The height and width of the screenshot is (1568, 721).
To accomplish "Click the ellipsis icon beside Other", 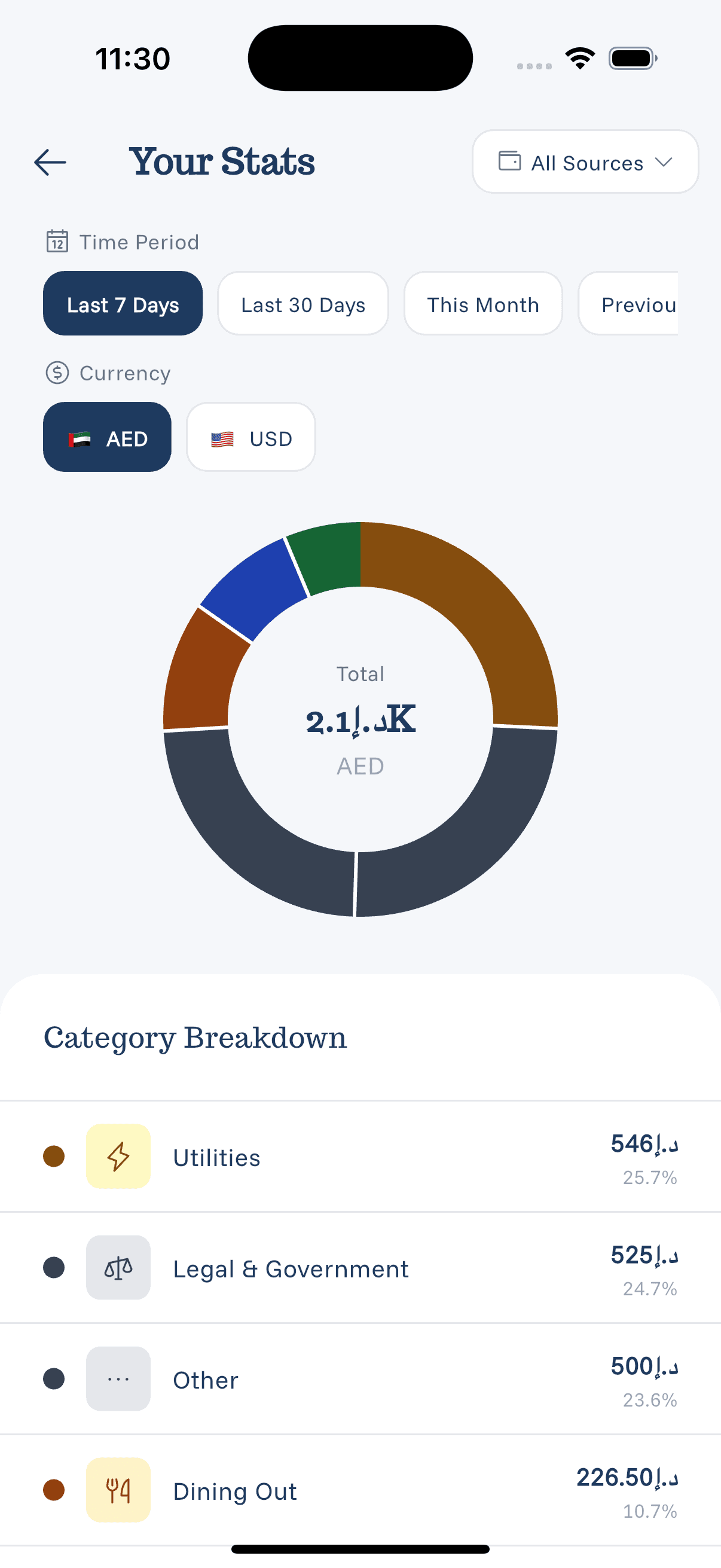I will [118, 1379].
